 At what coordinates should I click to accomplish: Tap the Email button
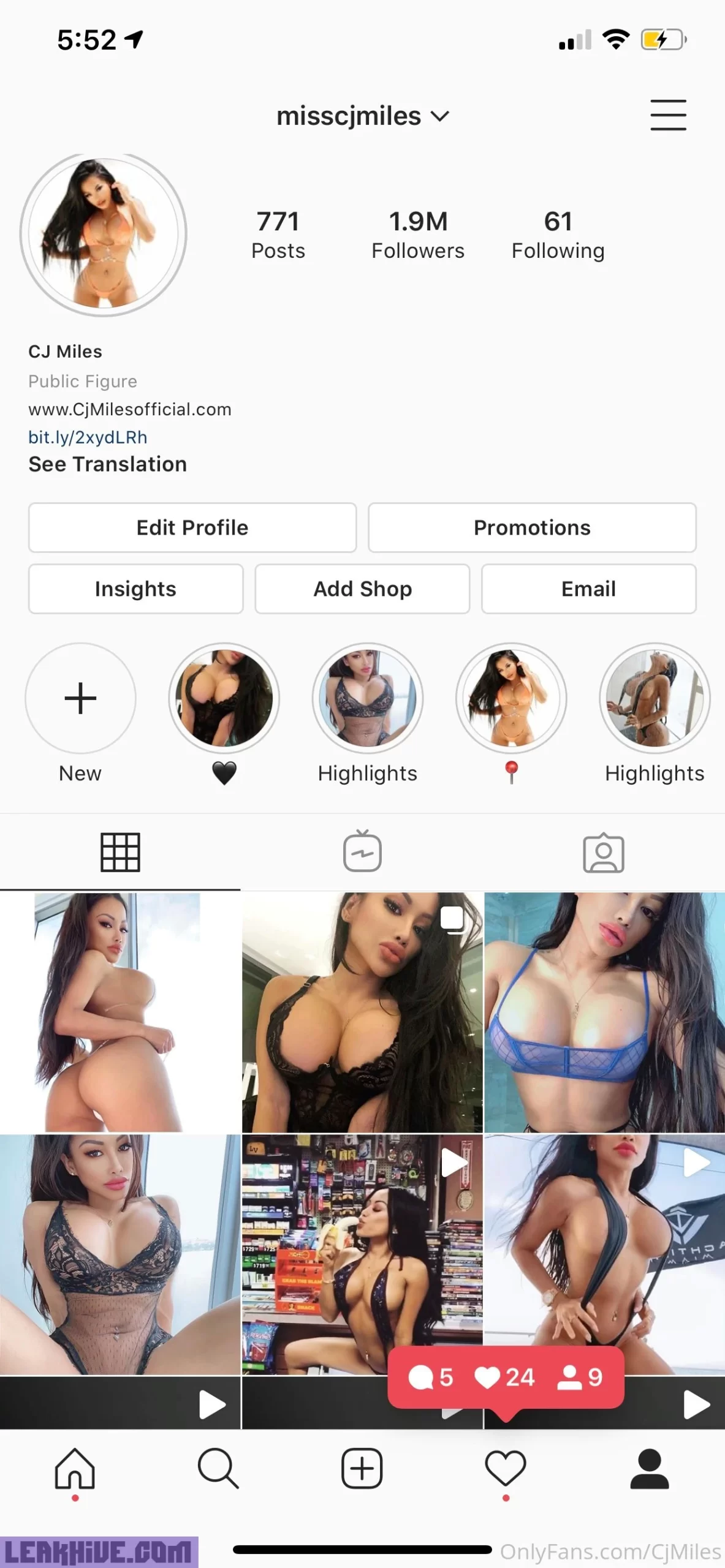click(x=588, y=589)
